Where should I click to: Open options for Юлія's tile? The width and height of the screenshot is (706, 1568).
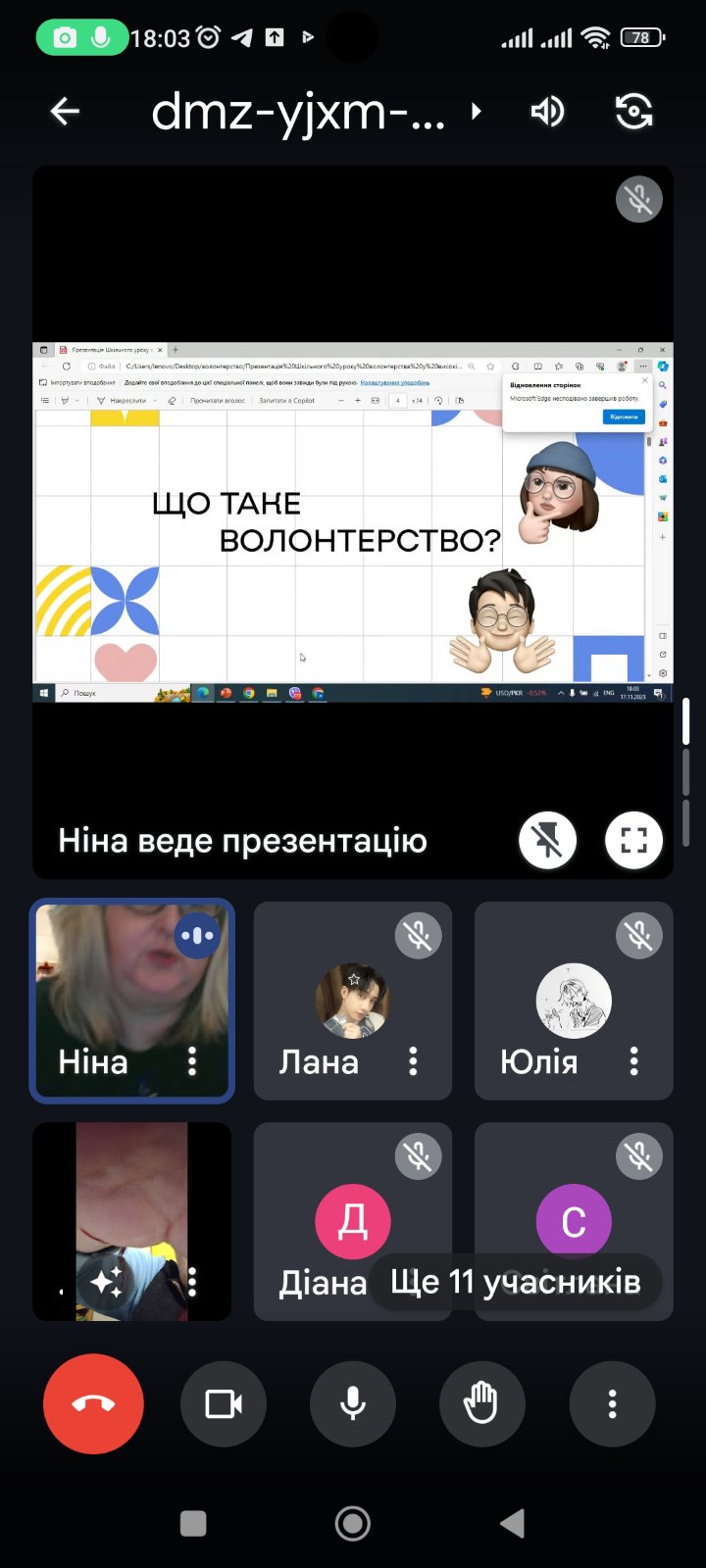point(633,1061)
